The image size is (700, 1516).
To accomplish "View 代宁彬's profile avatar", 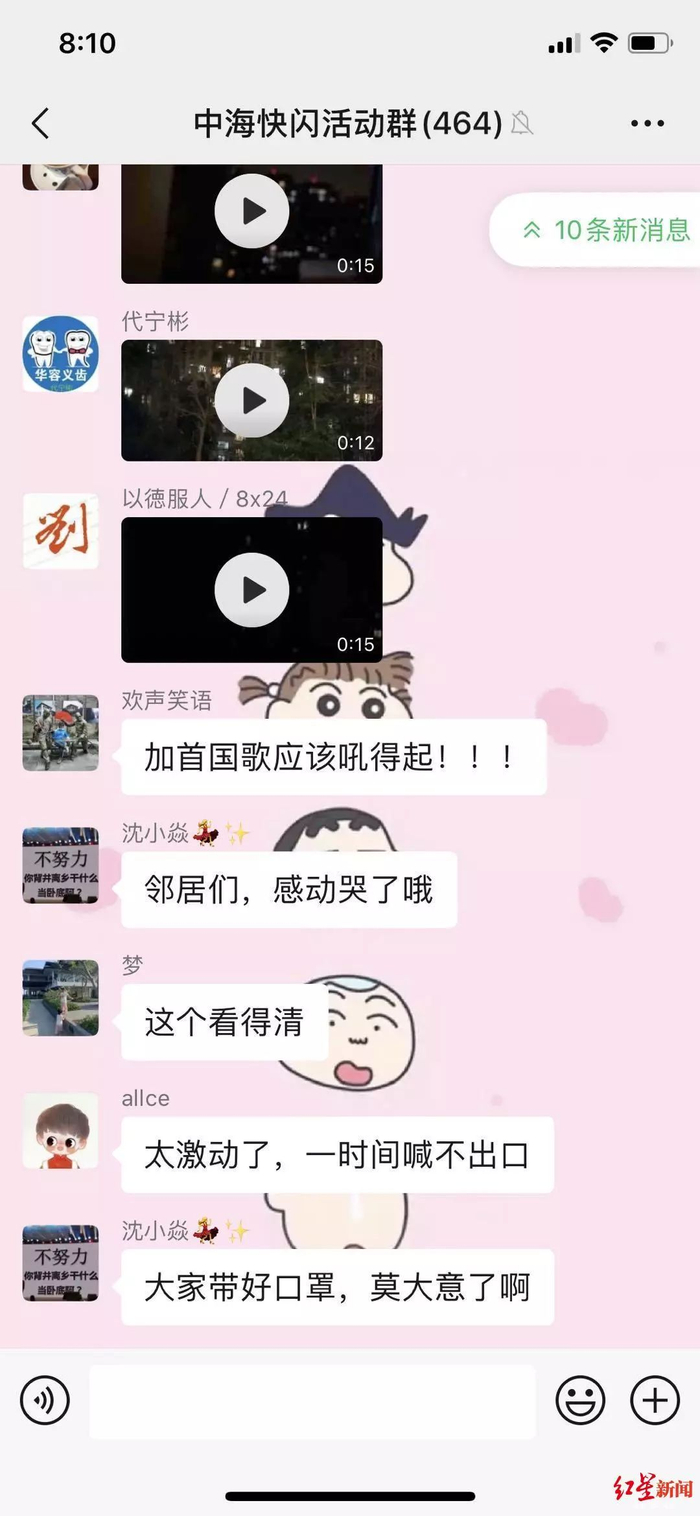I will click(60, 354).
